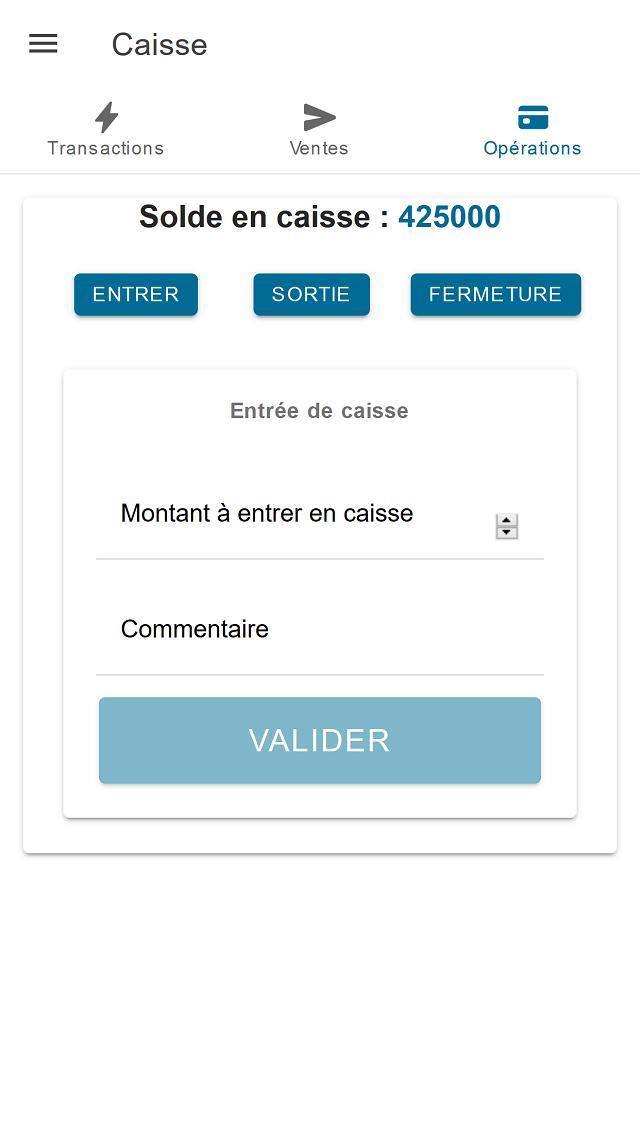Screen dimensions: 640x1137
Task: Increase amount with the stepper up arrow
Action: coord(507,520)
